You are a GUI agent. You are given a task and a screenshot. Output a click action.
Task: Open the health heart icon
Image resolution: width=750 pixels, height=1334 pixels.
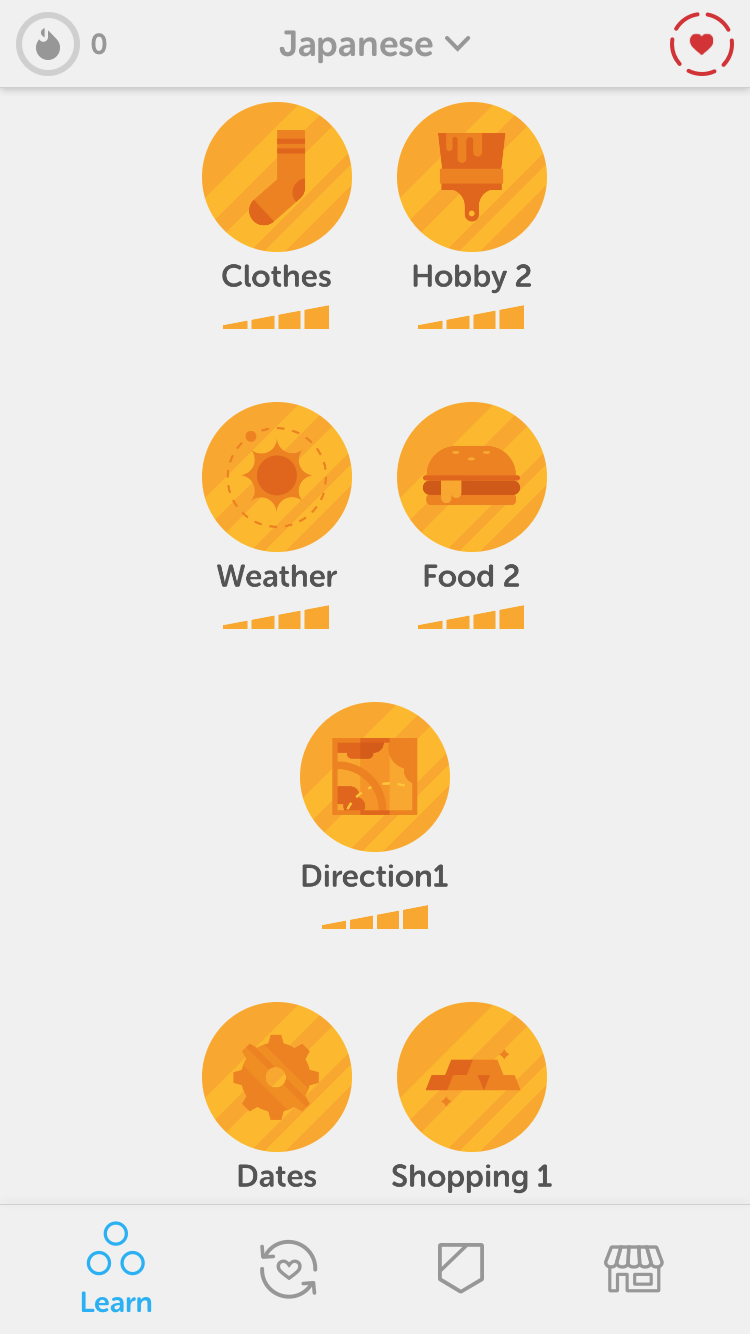click(701, 44)
